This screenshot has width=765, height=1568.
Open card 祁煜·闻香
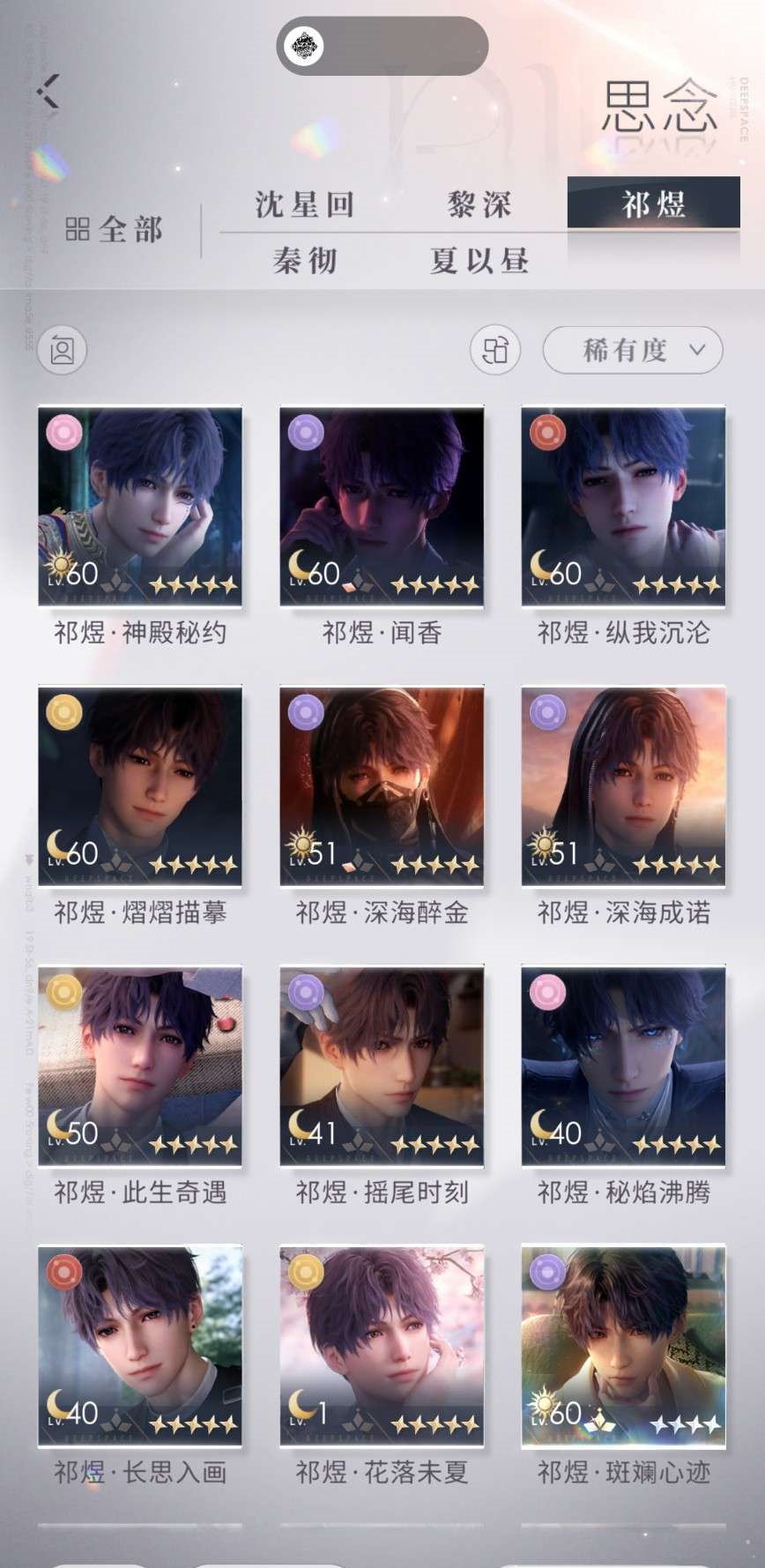pyautogui.click(x=382, y=506)
